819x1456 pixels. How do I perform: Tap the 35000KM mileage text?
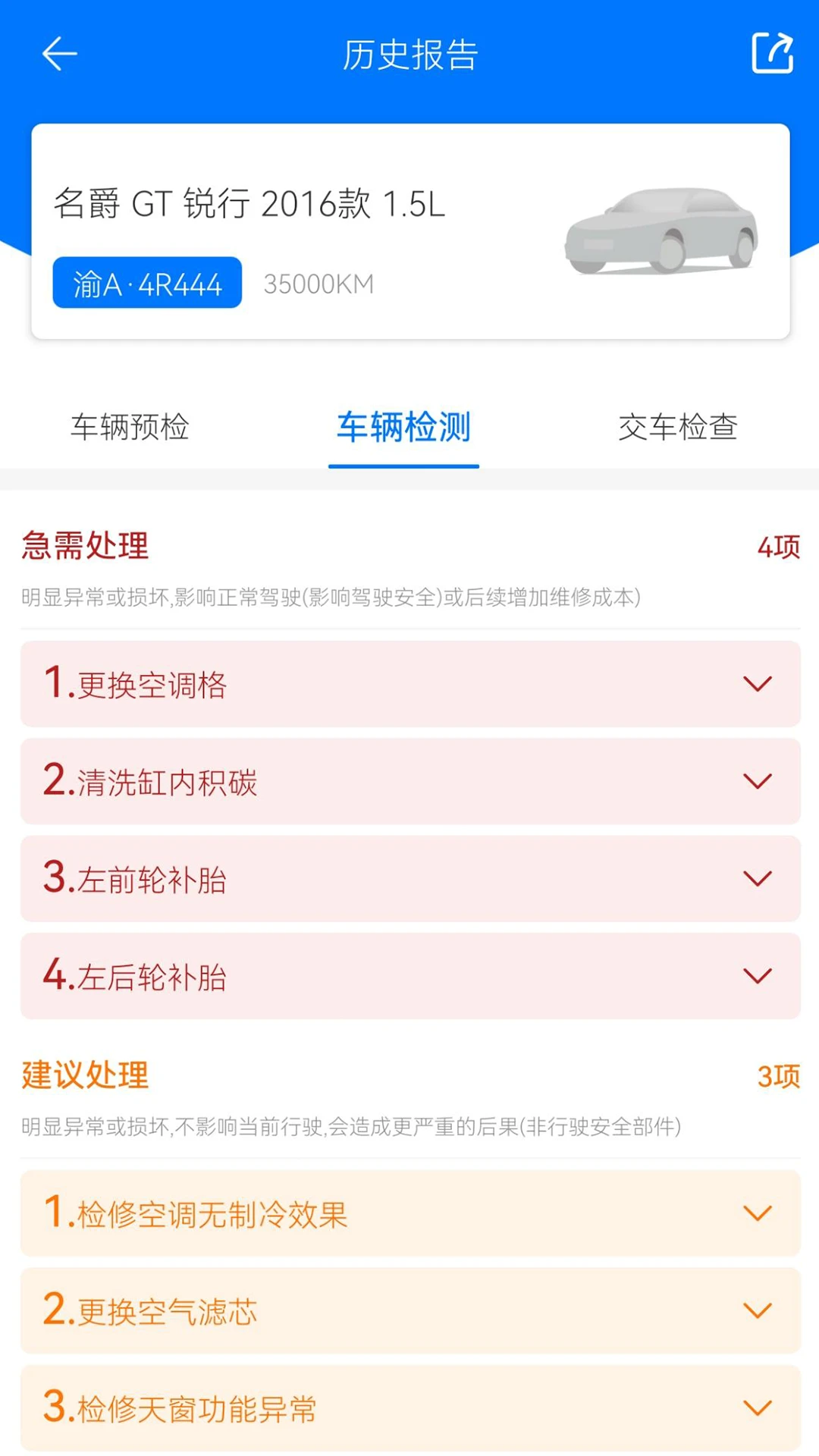point(319,283)
